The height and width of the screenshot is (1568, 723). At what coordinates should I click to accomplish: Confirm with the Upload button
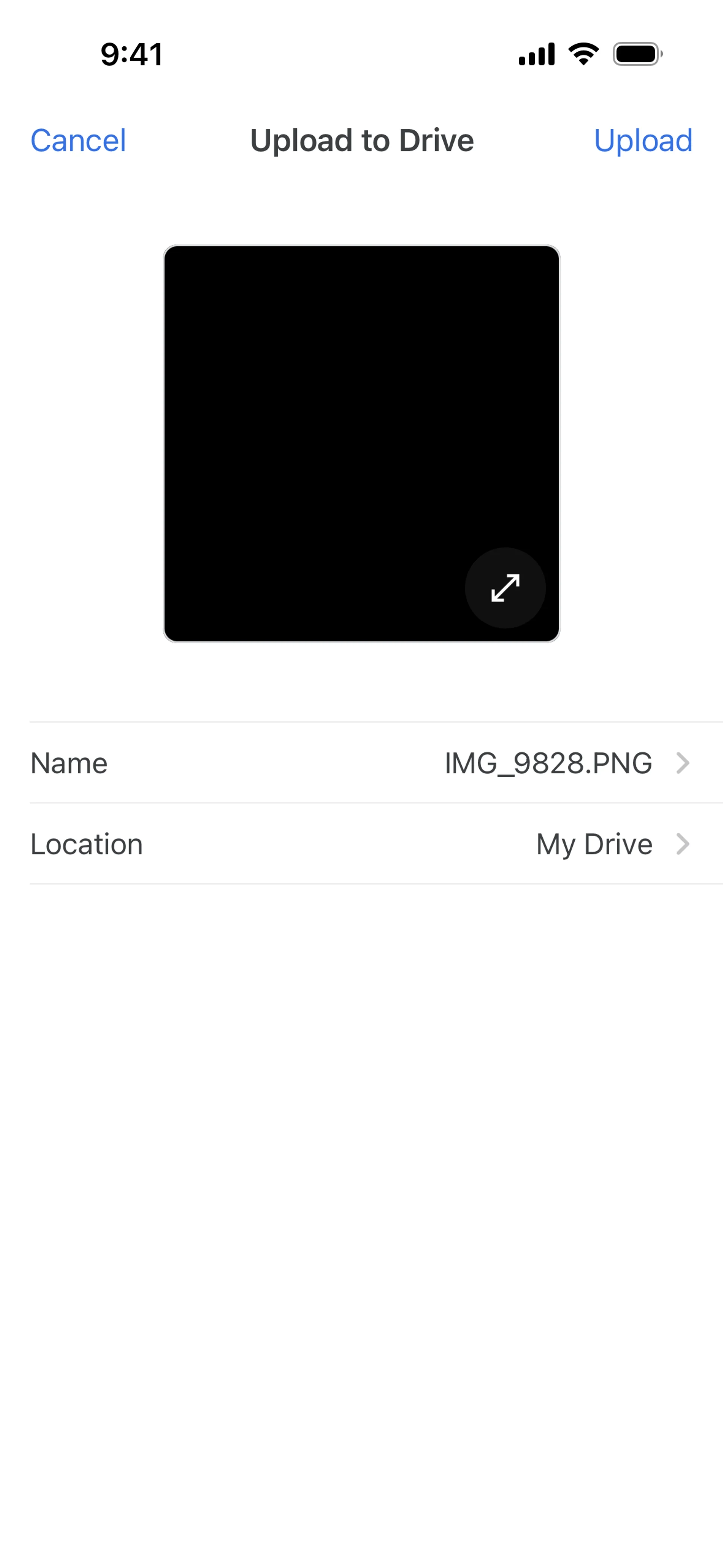pos(643,141)
